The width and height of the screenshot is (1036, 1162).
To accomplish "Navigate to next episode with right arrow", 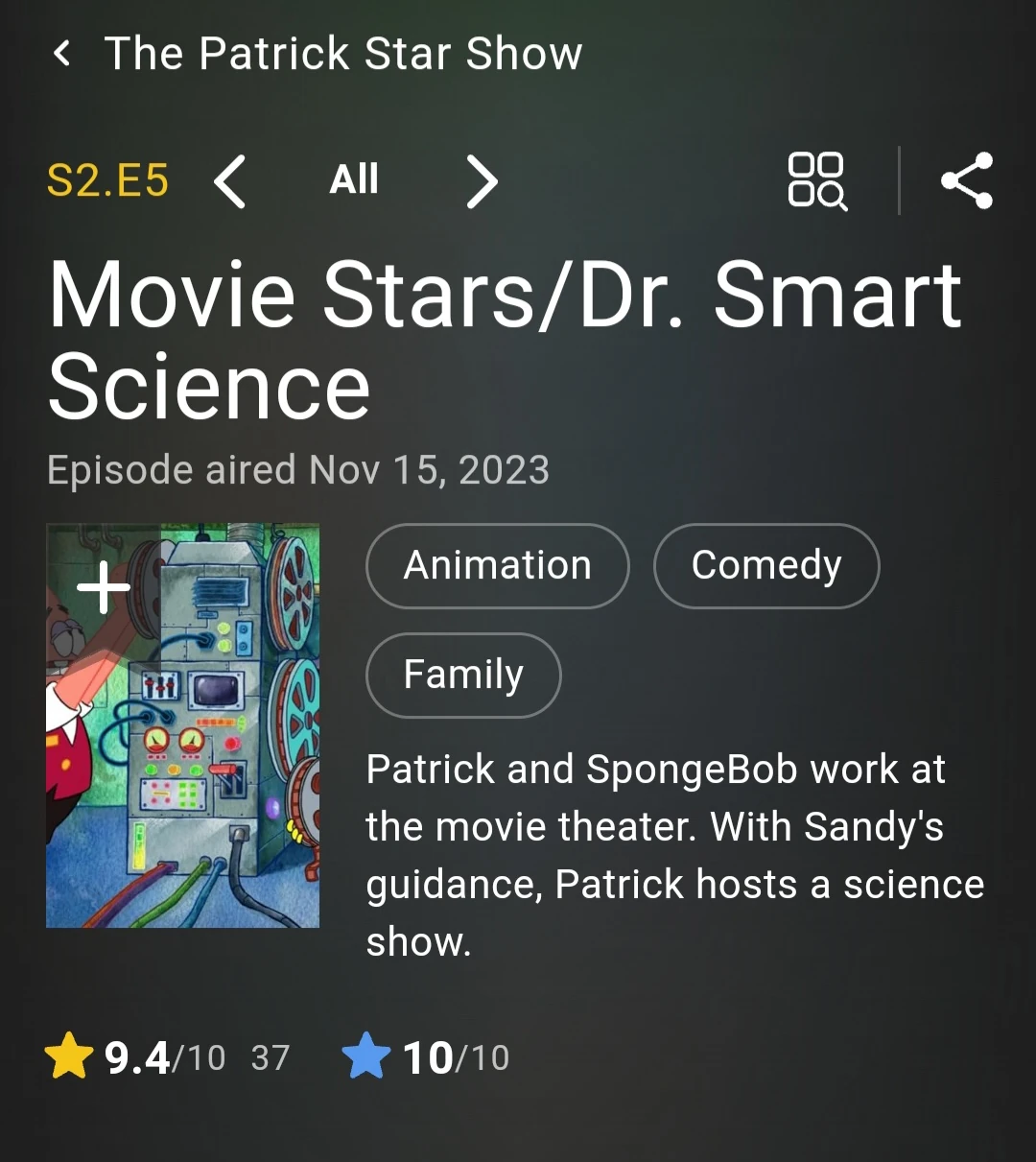I will pos(483,181).
